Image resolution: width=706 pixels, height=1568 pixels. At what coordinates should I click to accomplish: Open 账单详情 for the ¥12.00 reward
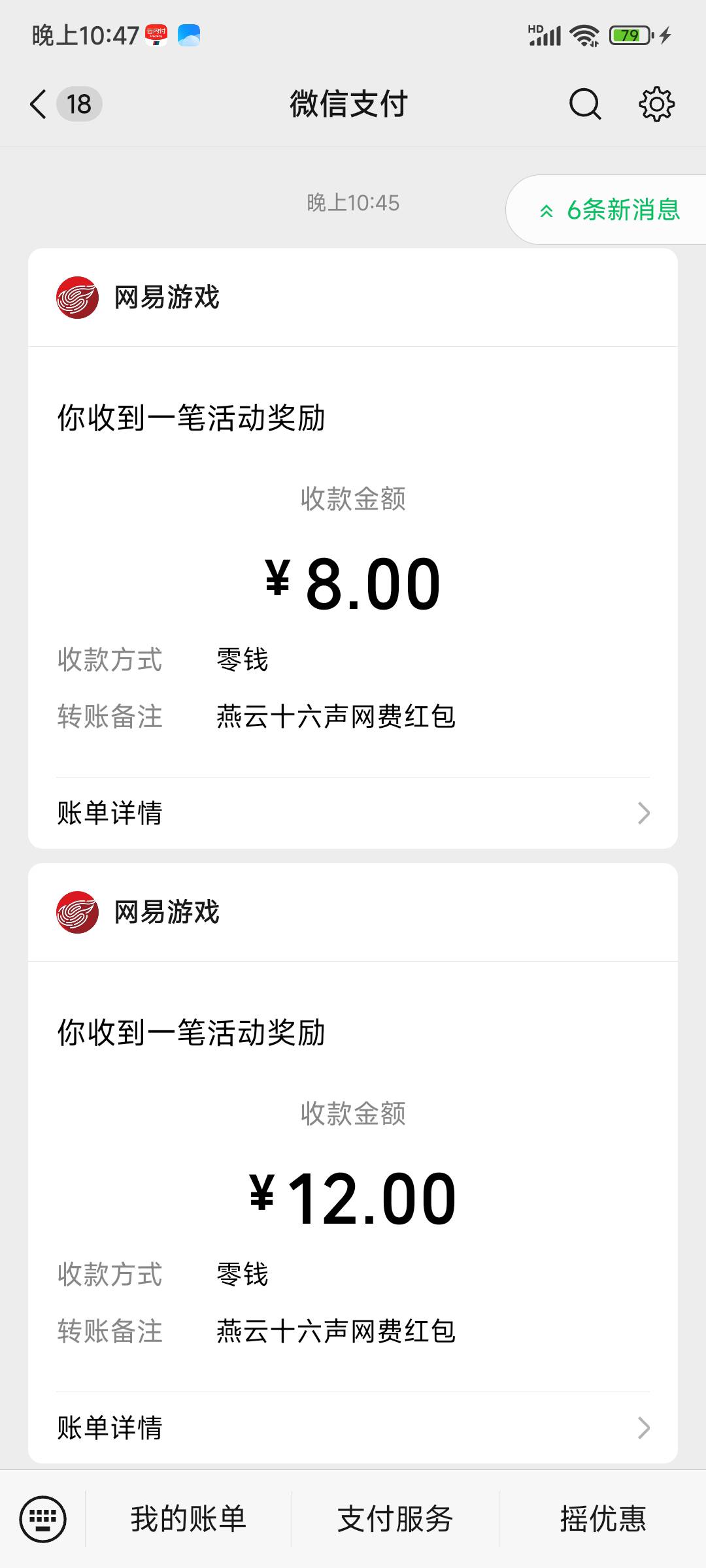tap(353, 1428)
